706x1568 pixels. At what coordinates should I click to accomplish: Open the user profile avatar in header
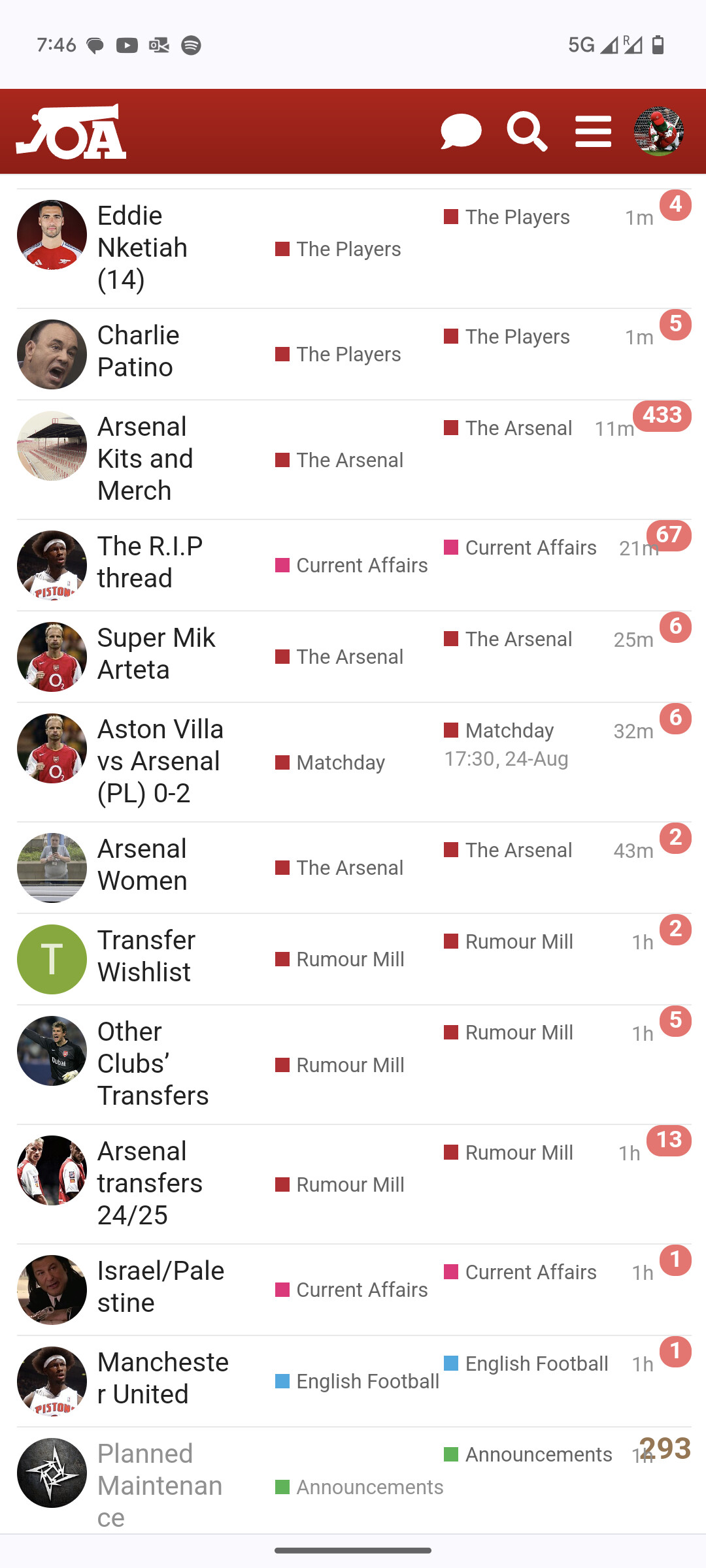[x=658, y=131]
